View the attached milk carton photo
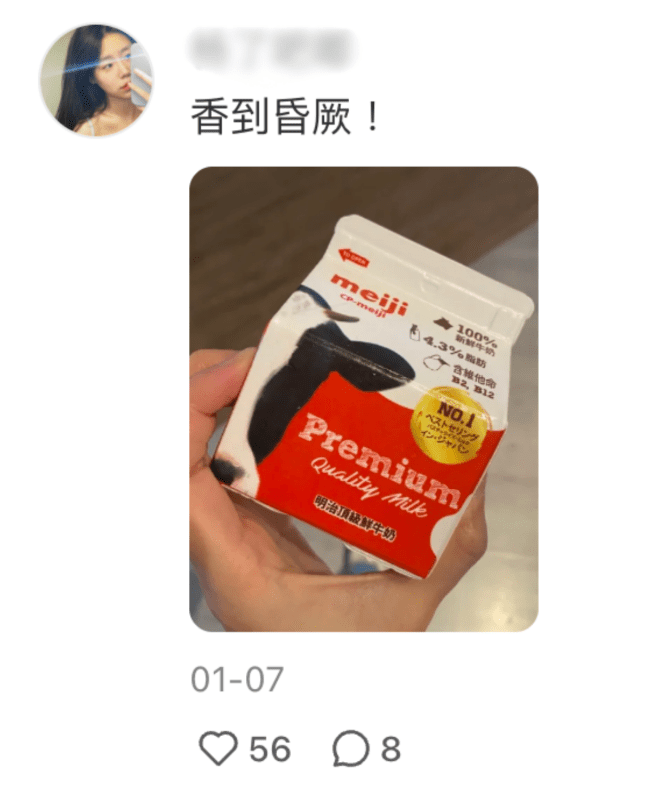Image resolution: width=659 pixels, height=811 pixels. pyautogui.click(x=363, y=398)
